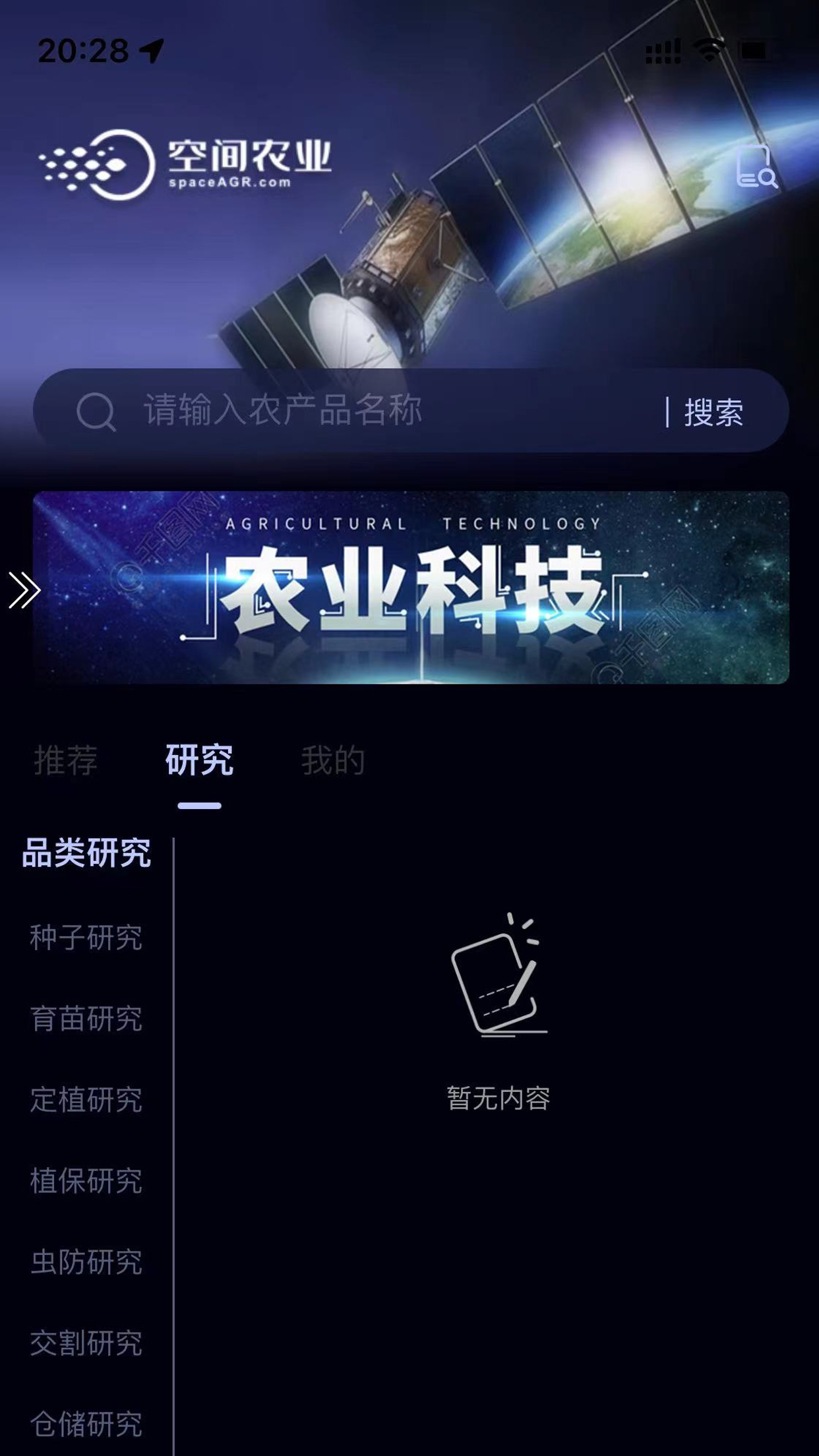The image size is (819, 1456).
Task: Open 虫防研究 category
Action: tap(86, 1261)
